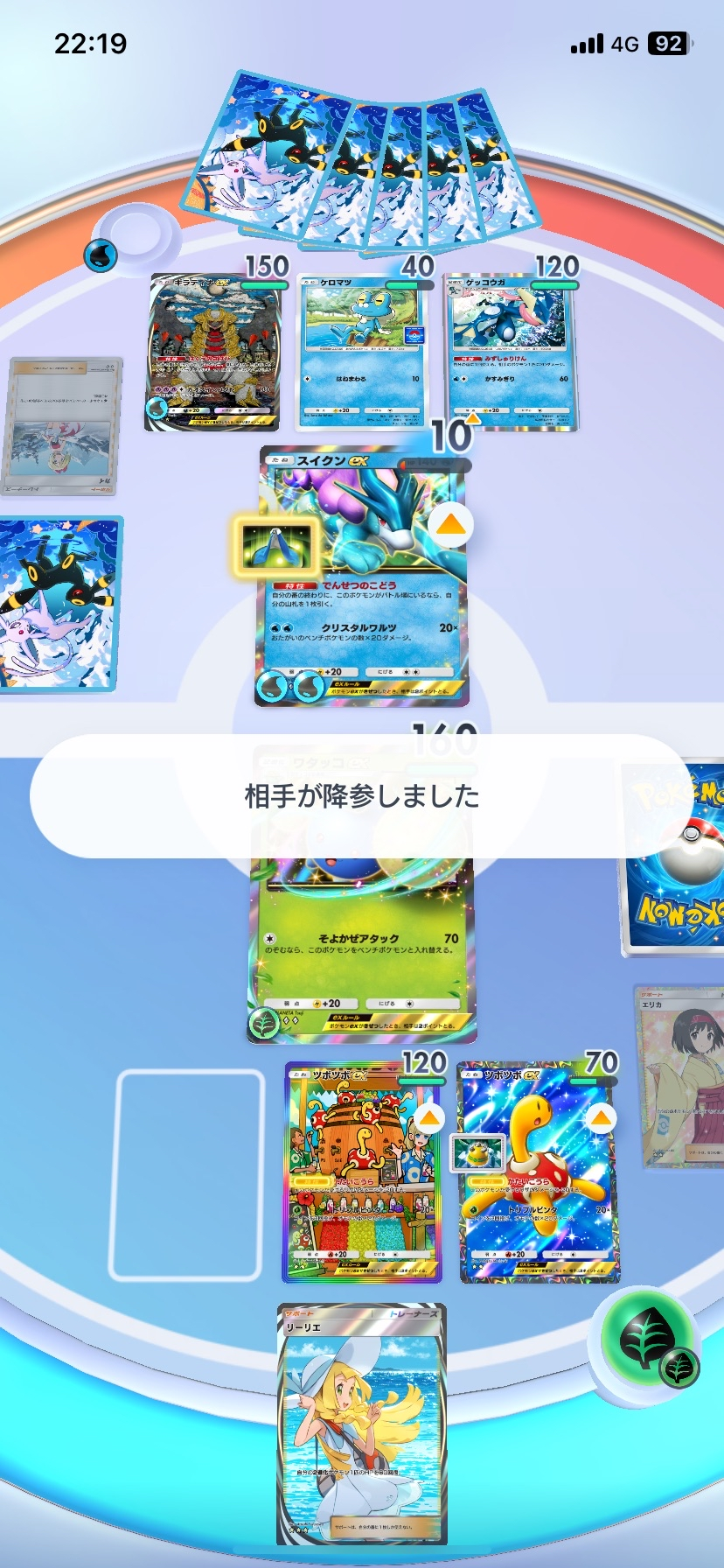View the opponent's Froakie (ケロマツ) card

coord(363,353)
